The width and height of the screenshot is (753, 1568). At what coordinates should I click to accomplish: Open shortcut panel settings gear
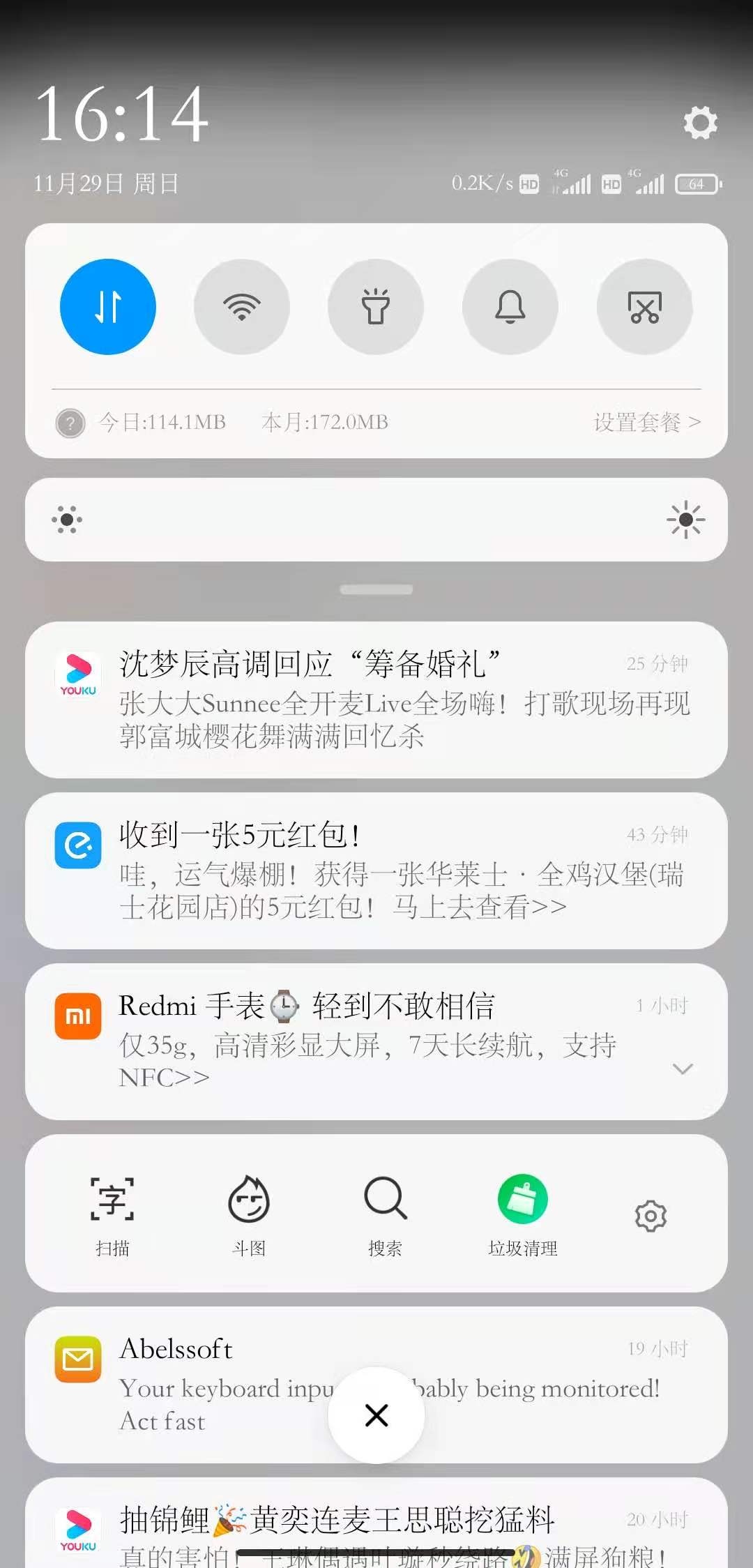(x=651, y=1216)
